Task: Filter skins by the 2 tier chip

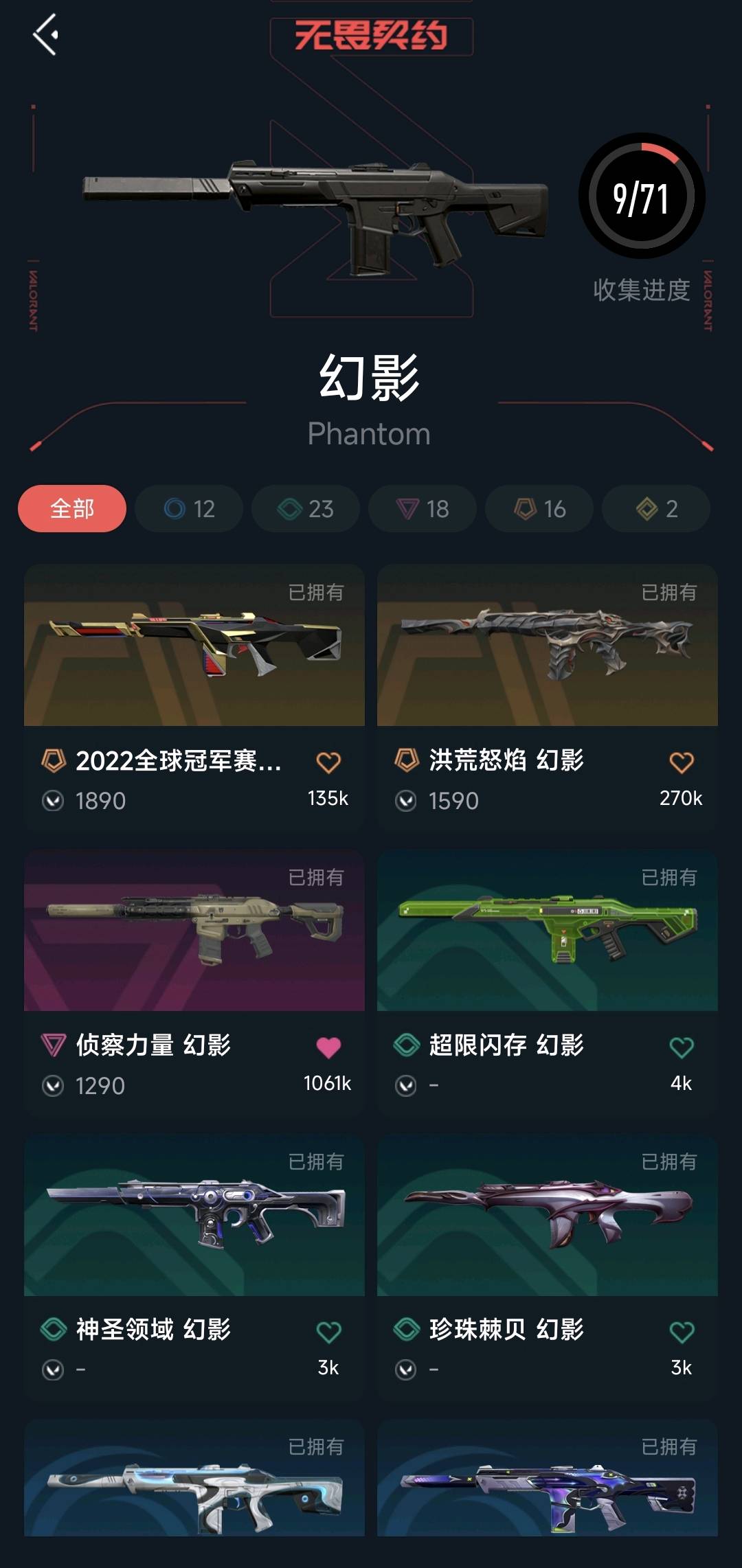Action: pyautogui.click(x=656, y=509)
